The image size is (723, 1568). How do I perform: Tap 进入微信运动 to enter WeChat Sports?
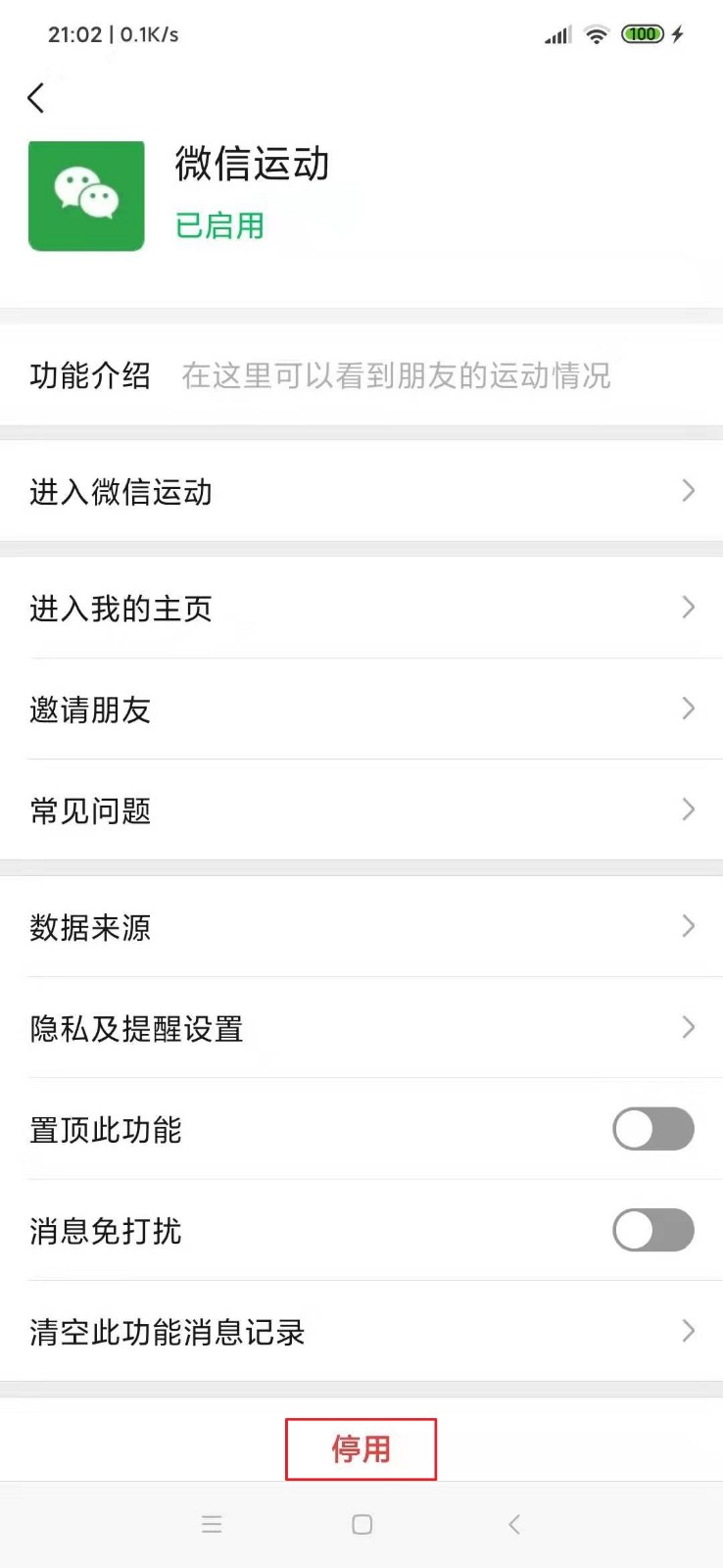tap(361, 492)
